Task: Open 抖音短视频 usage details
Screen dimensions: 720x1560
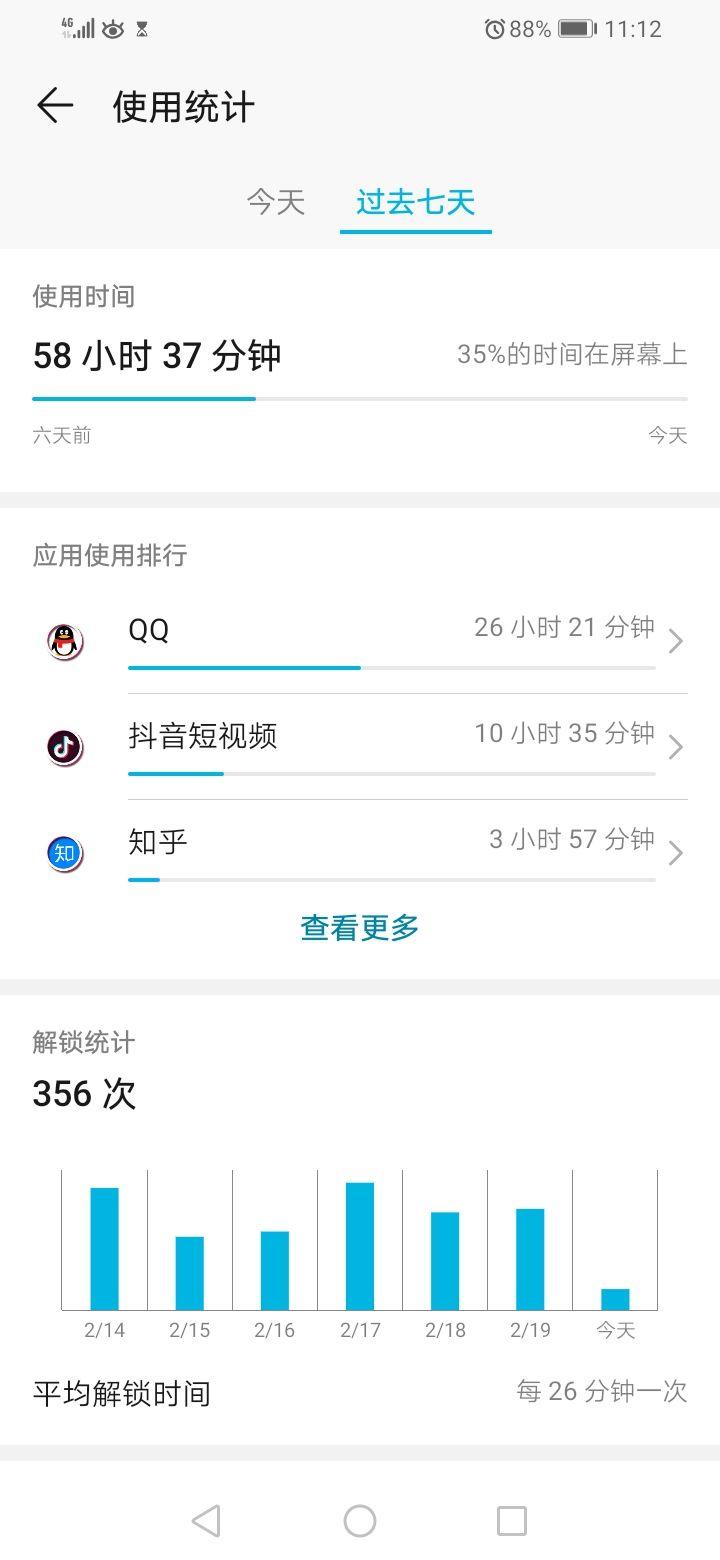Action: tap(360, 747)
